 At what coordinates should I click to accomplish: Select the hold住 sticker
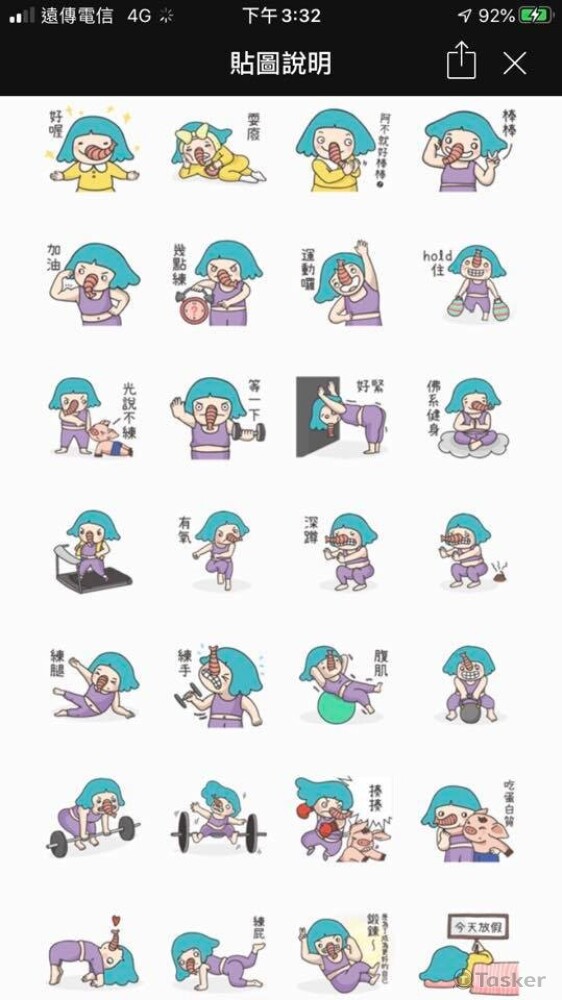tap(468, 283)
